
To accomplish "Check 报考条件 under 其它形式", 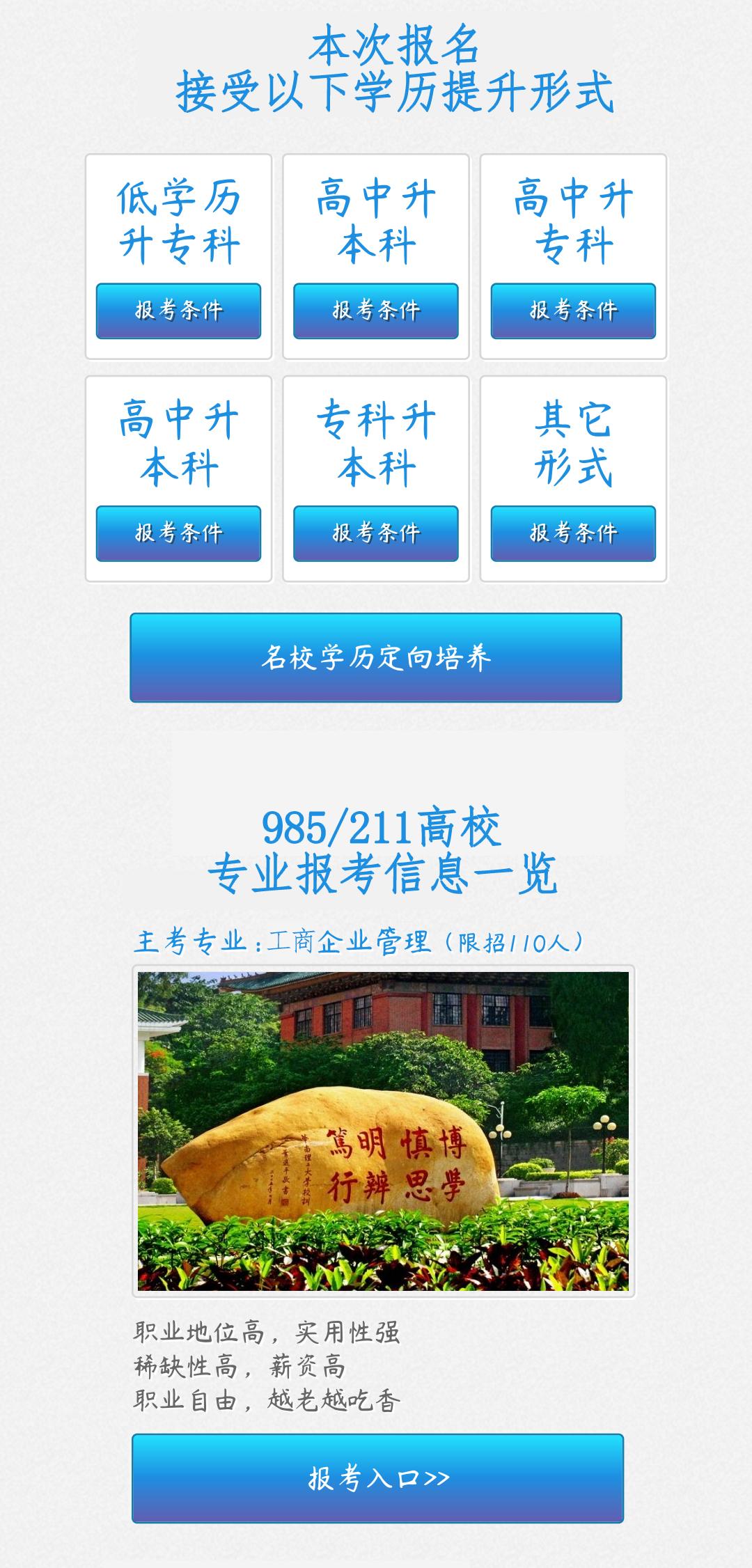I will point(573,533).
